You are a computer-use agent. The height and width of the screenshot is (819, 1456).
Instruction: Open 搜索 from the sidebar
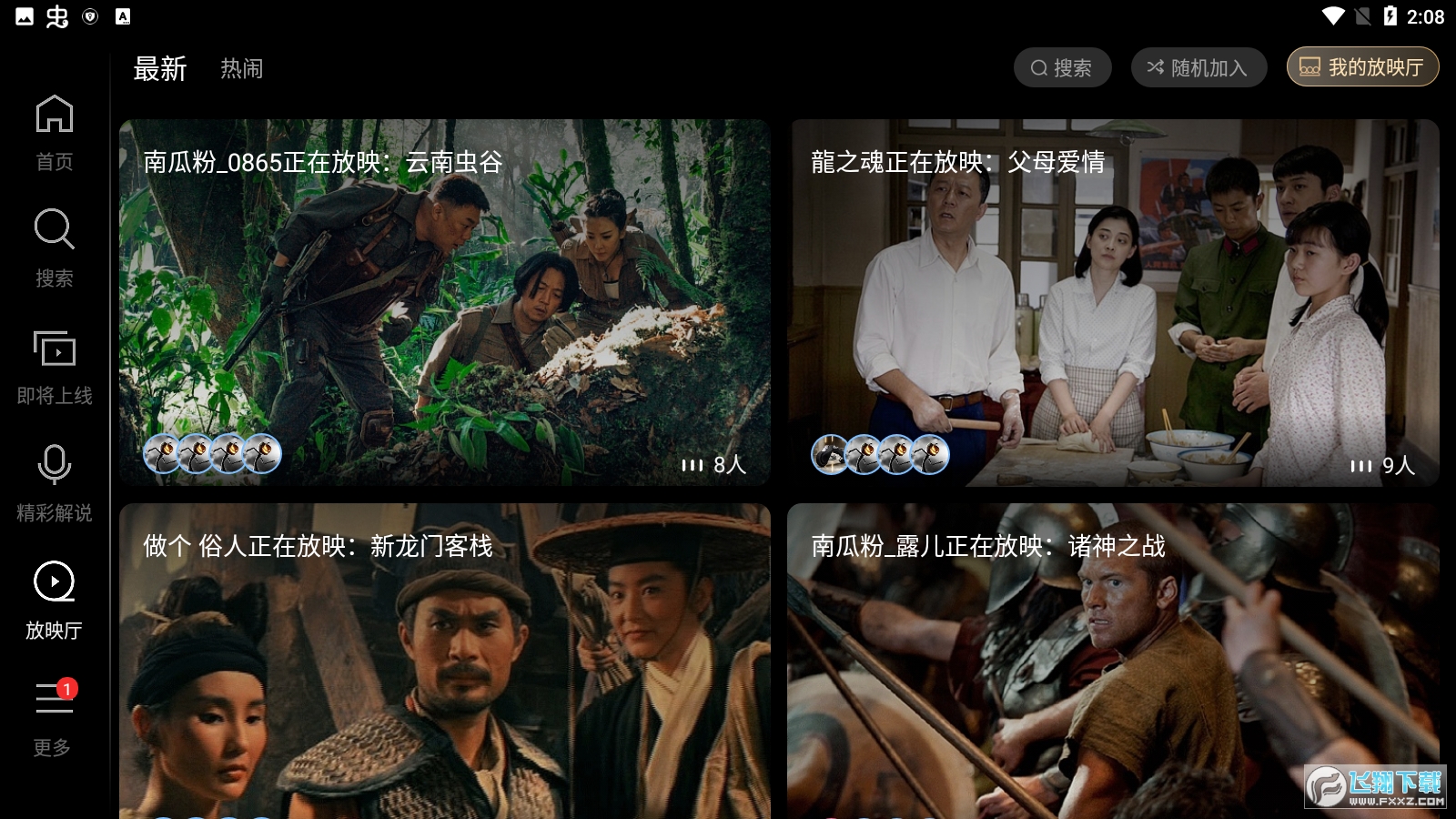(54, 248)
